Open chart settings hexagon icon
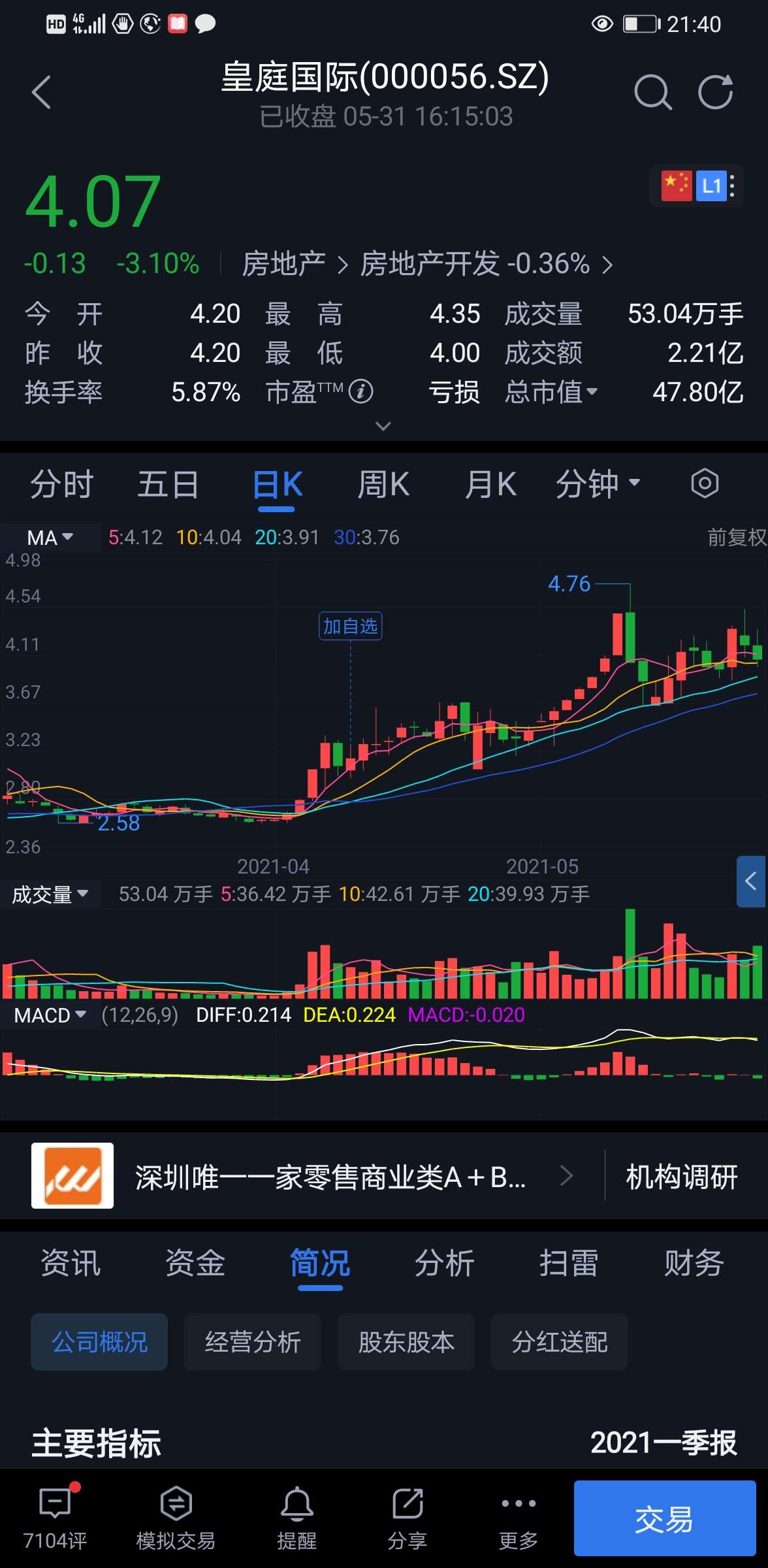 705,483
